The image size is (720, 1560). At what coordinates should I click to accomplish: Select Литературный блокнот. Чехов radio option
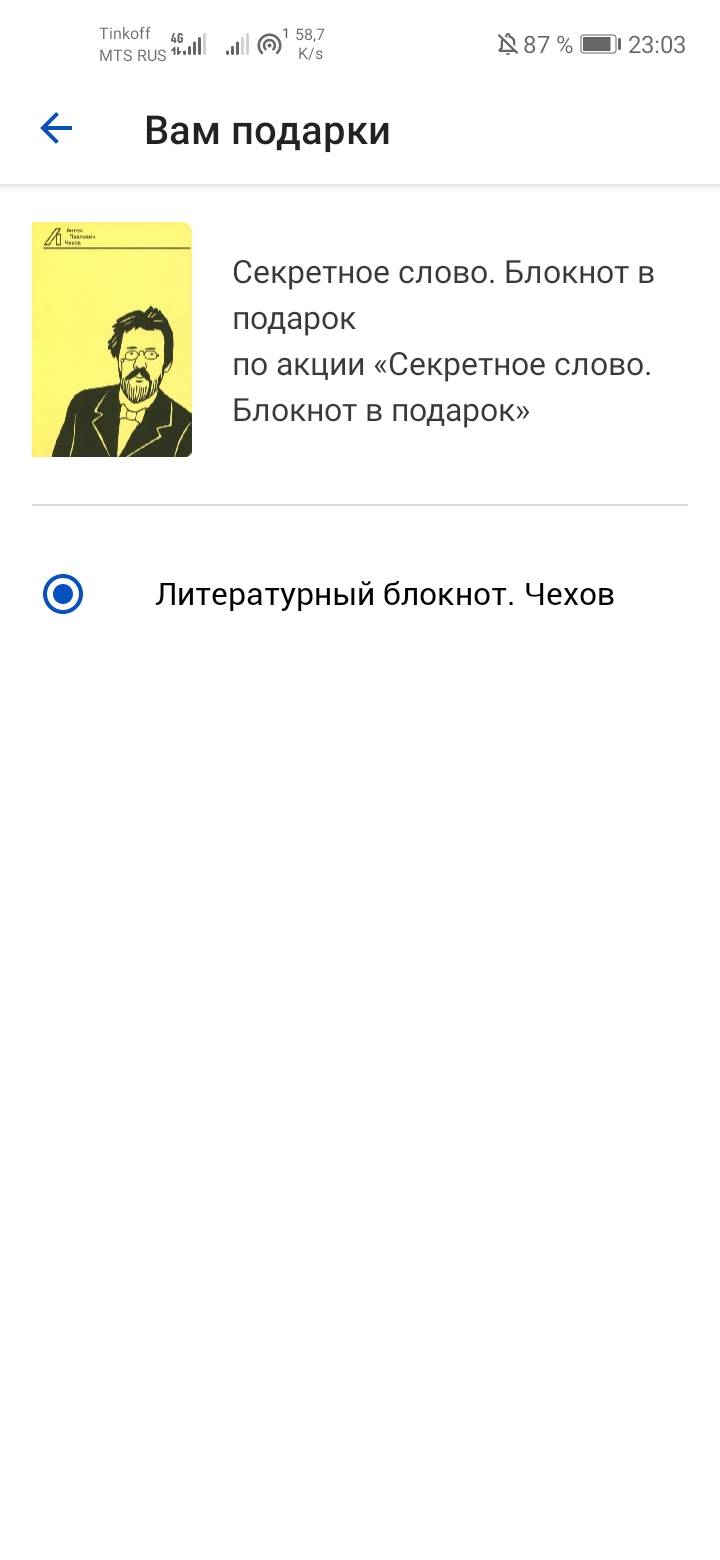(x=63, y=595)
